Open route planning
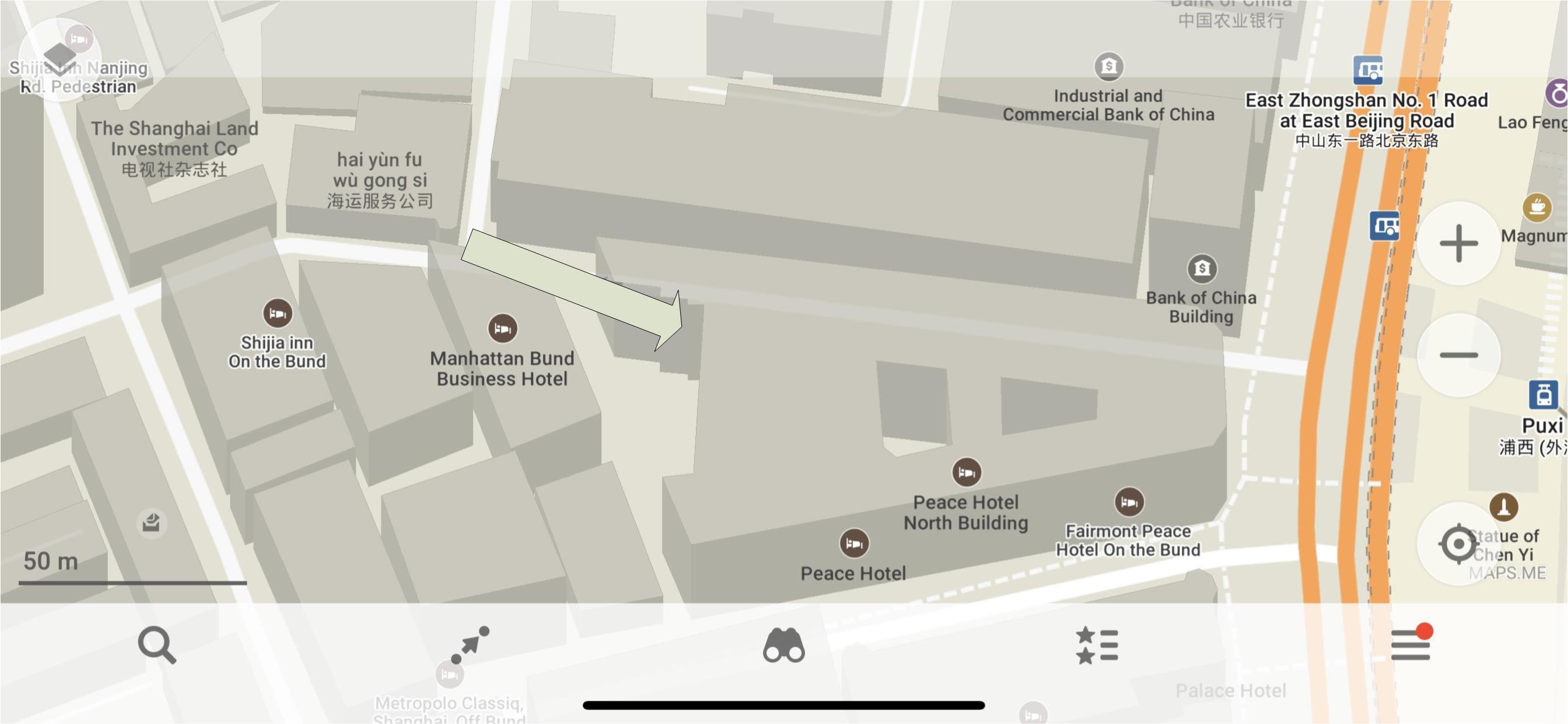Viewport: 1568px width, 724px height. click(470, 645)
